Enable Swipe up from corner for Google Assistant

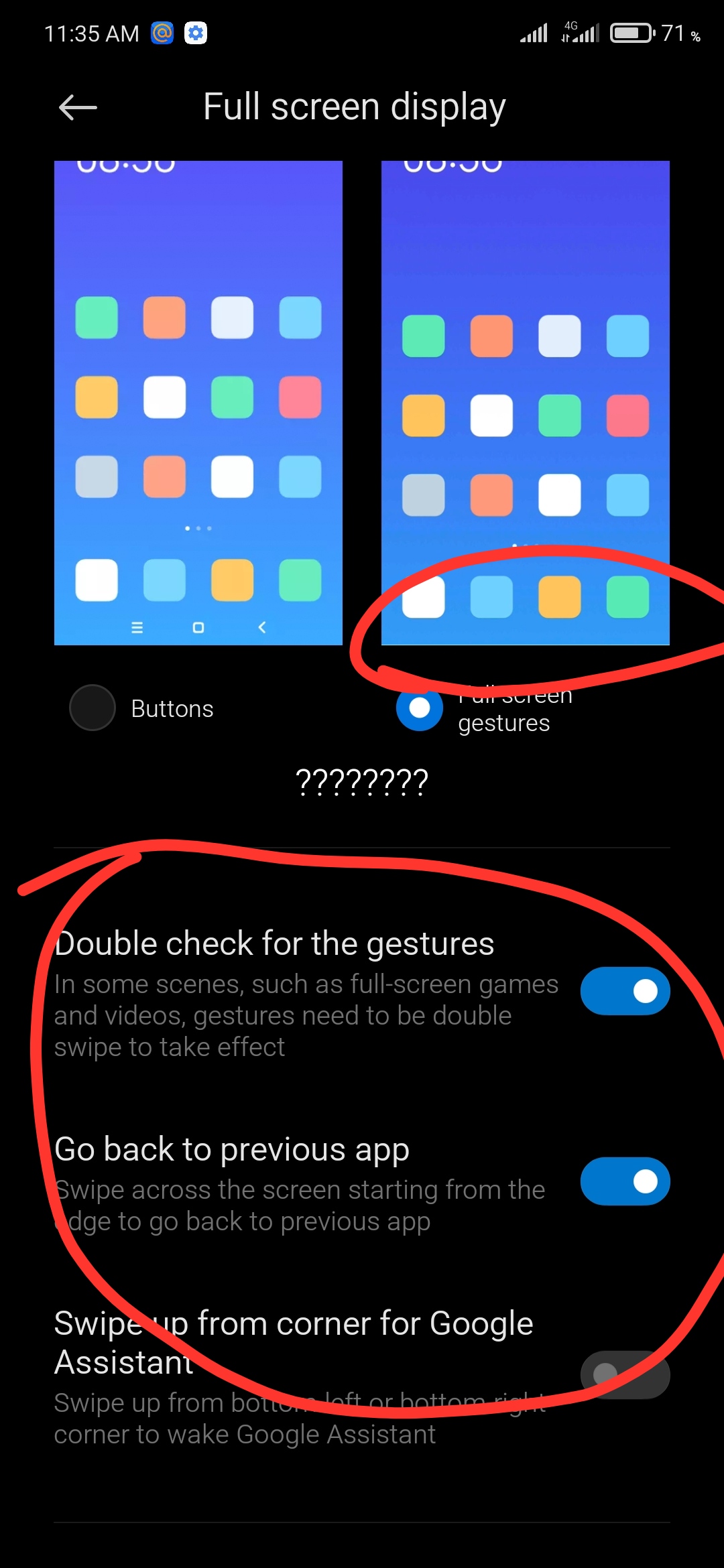pyautogui.click(x=625, y=1374)
